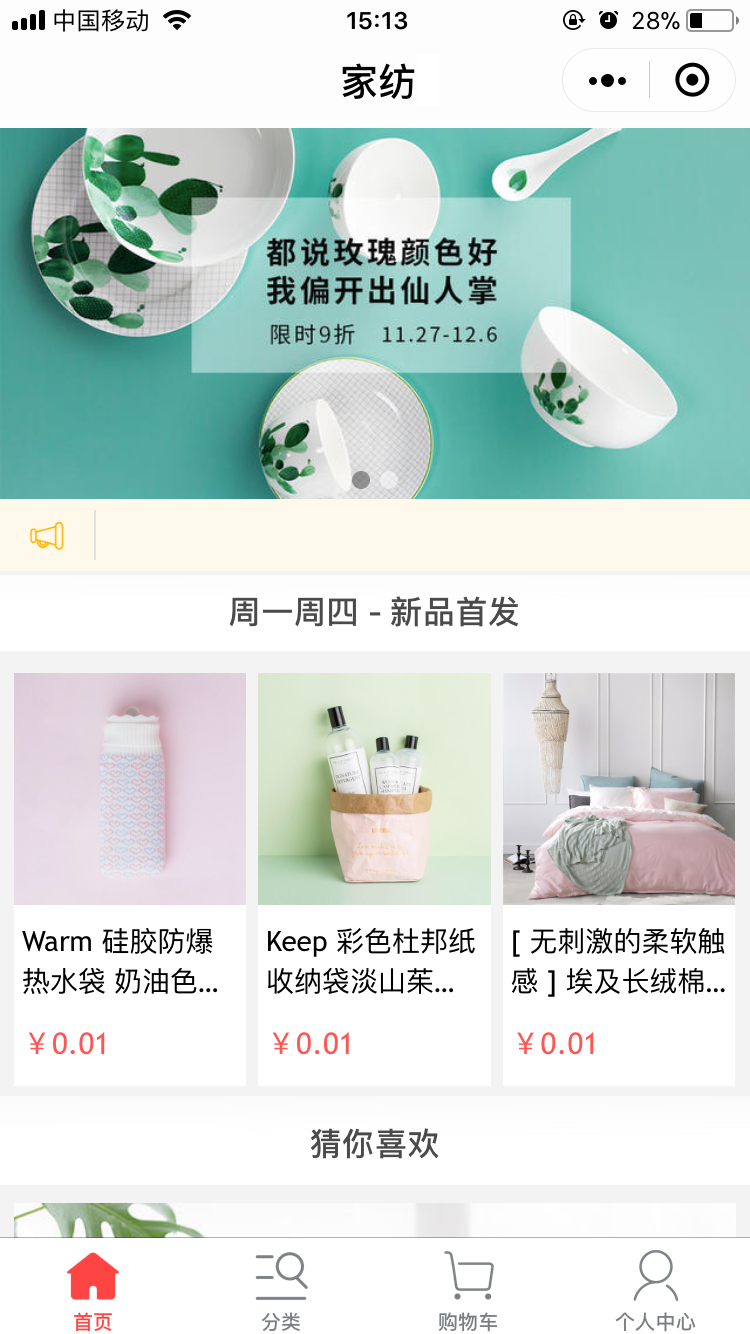Tap the announcement megaphone icon
Screen dimensions: 750x1334
[47, 536]
